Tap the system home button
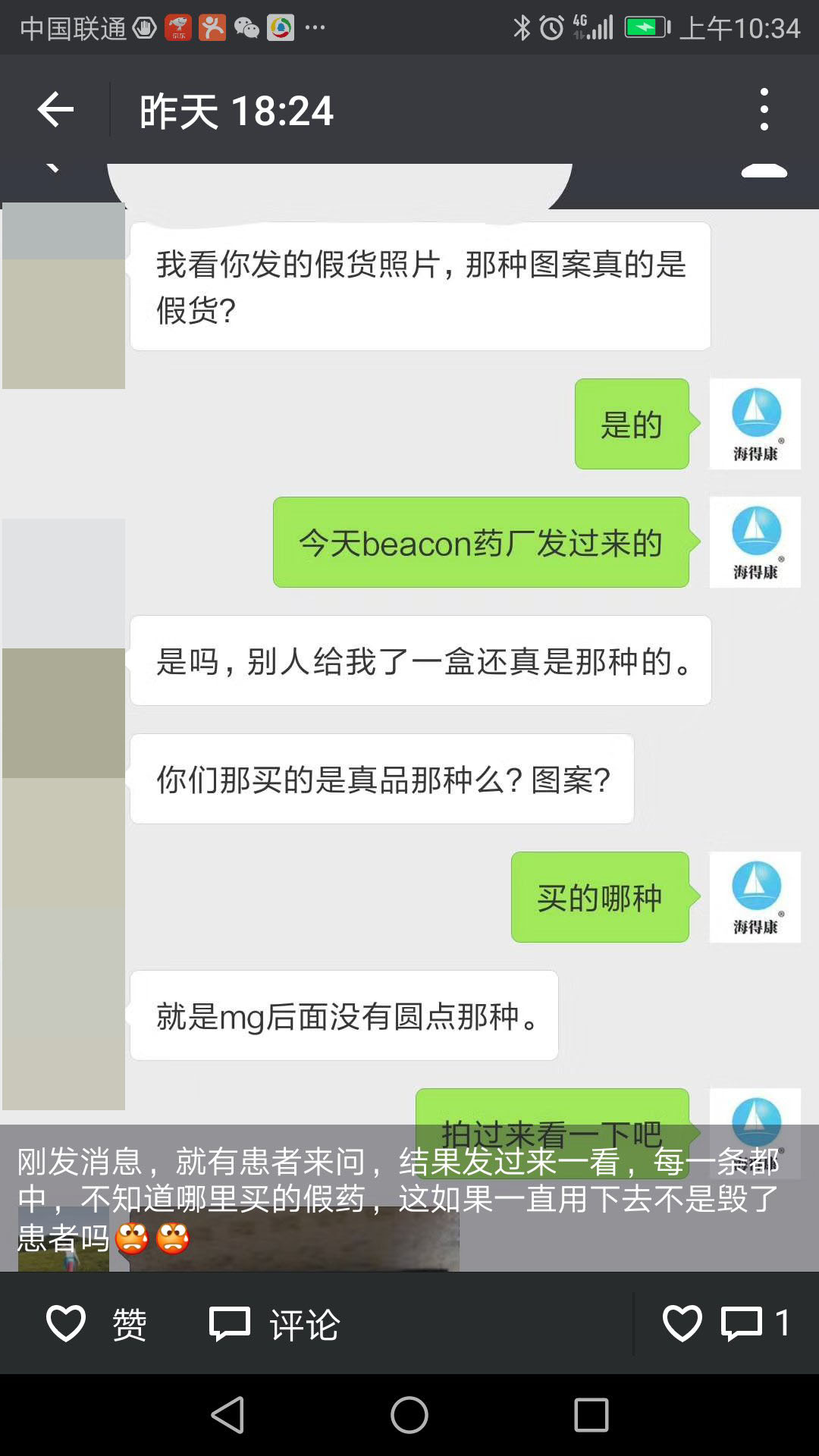This screenshot has width=819, height=1456. (x=409, y=1415)
